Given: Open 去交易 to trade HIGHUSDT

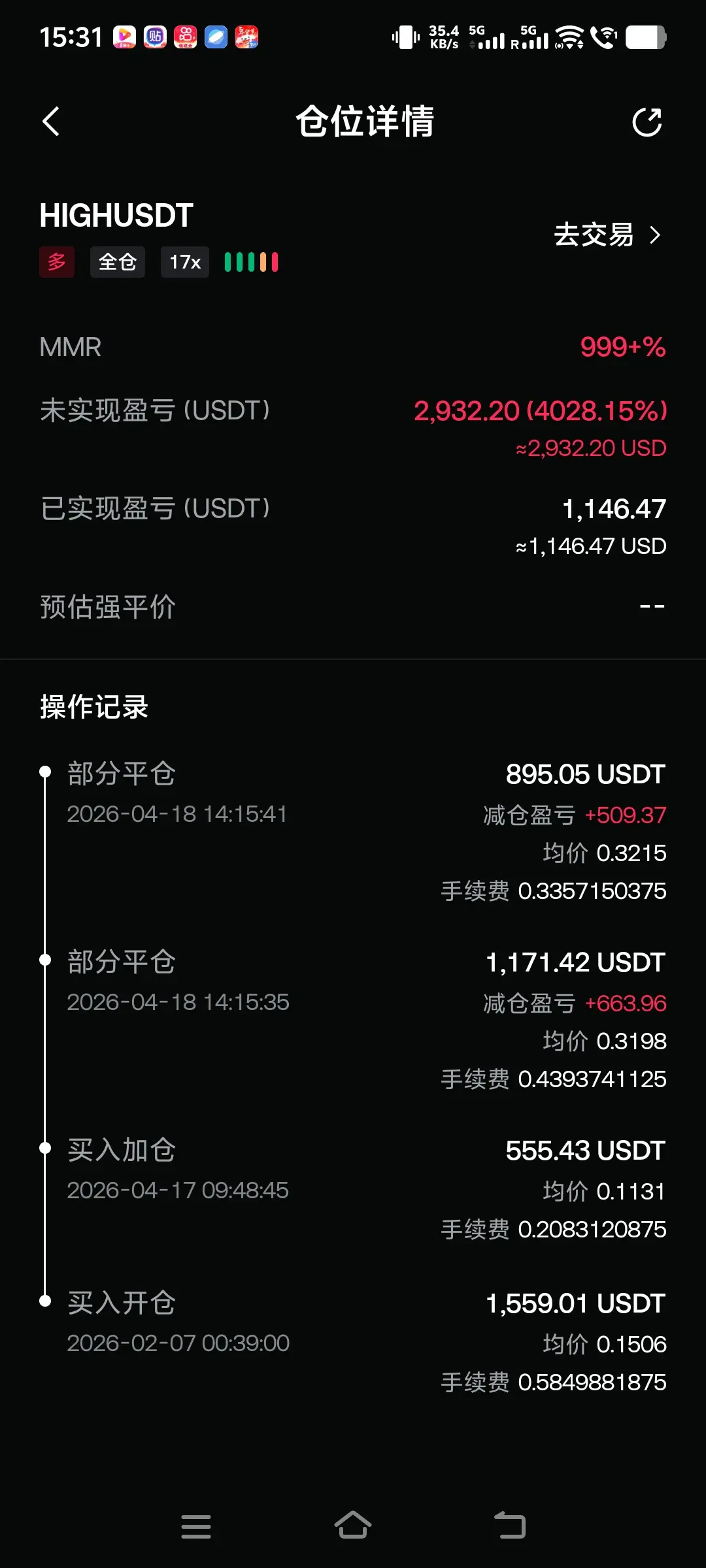Looking at the screenshot, I should [607, 235].
